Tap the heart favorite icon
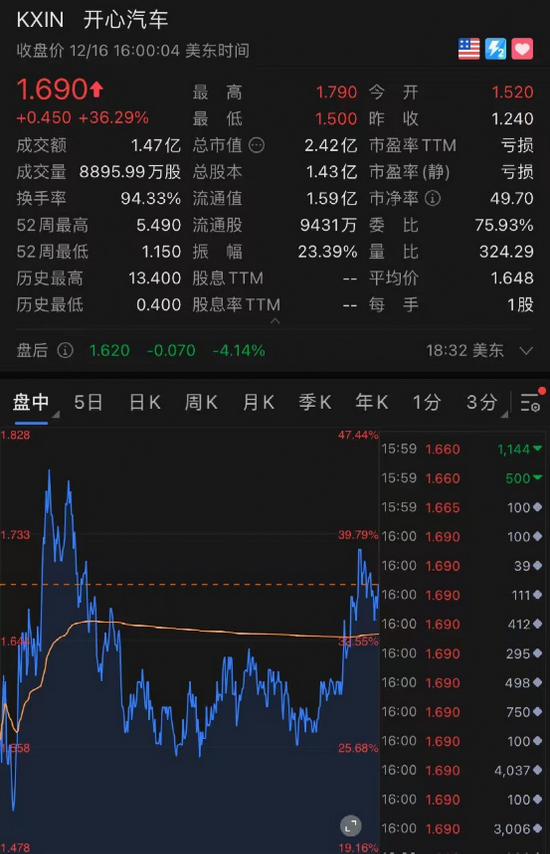550x854 pixels. tap(522, 49)
